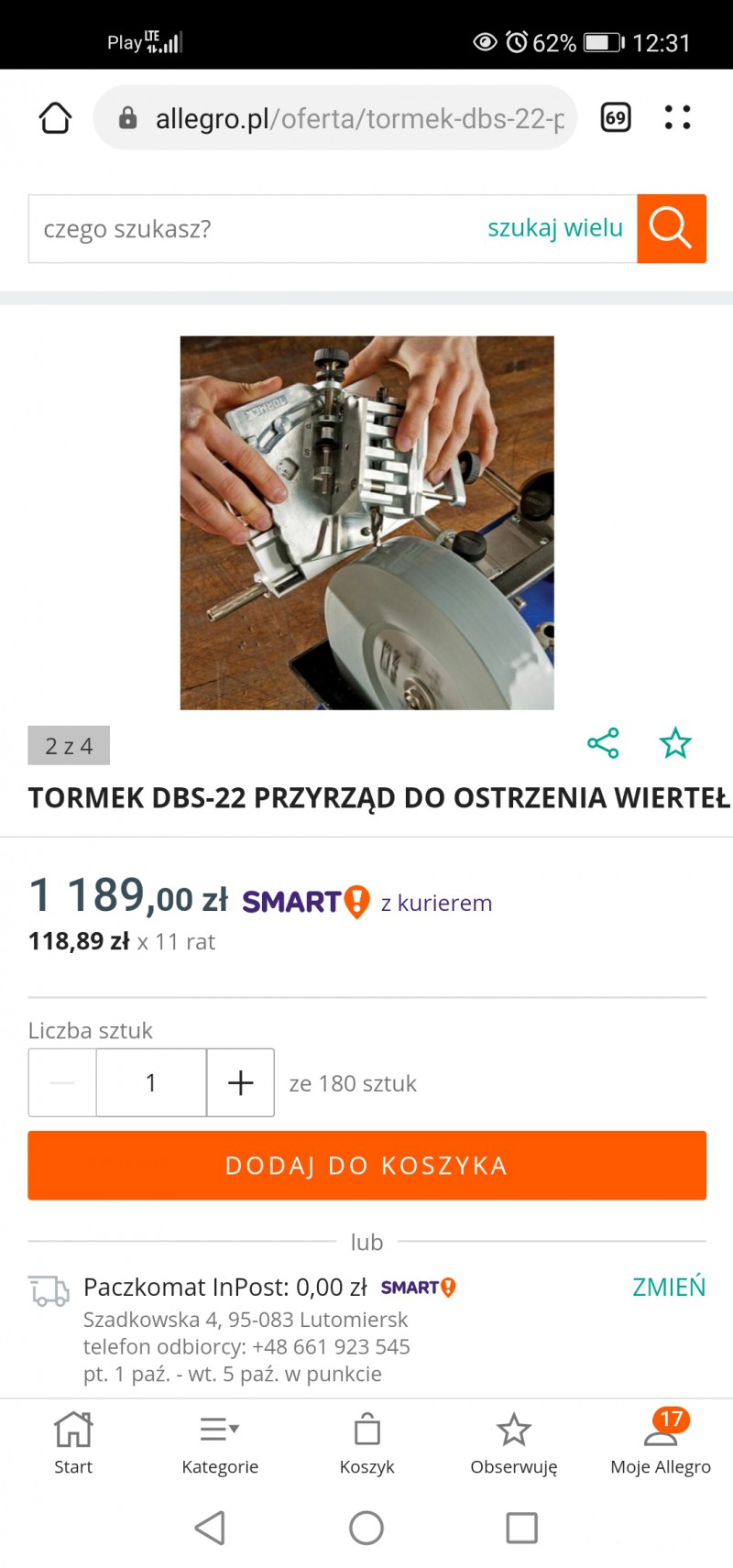Tap the system back button
733x1568 pixels.
click(x=210, y=1528)
